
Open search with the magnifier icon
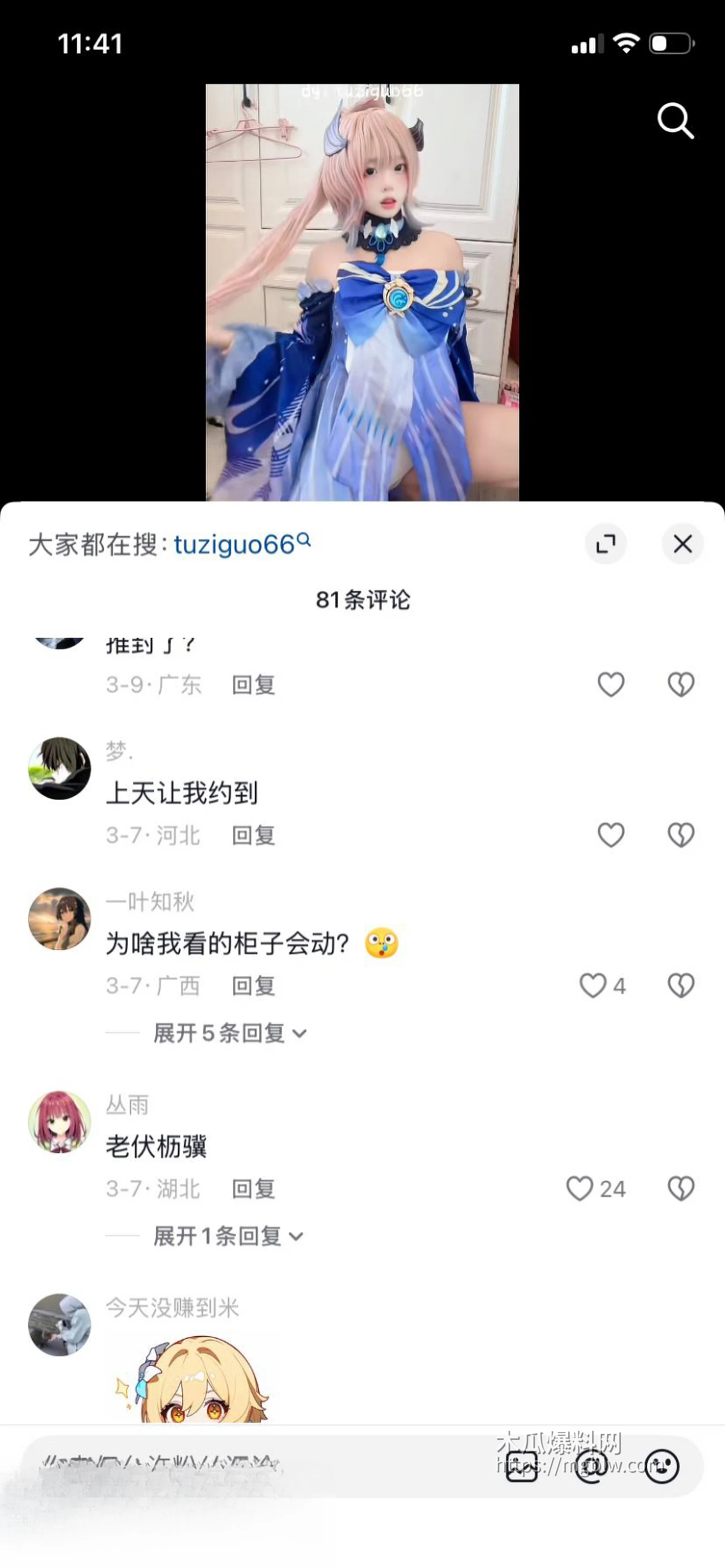pos(677,120)
